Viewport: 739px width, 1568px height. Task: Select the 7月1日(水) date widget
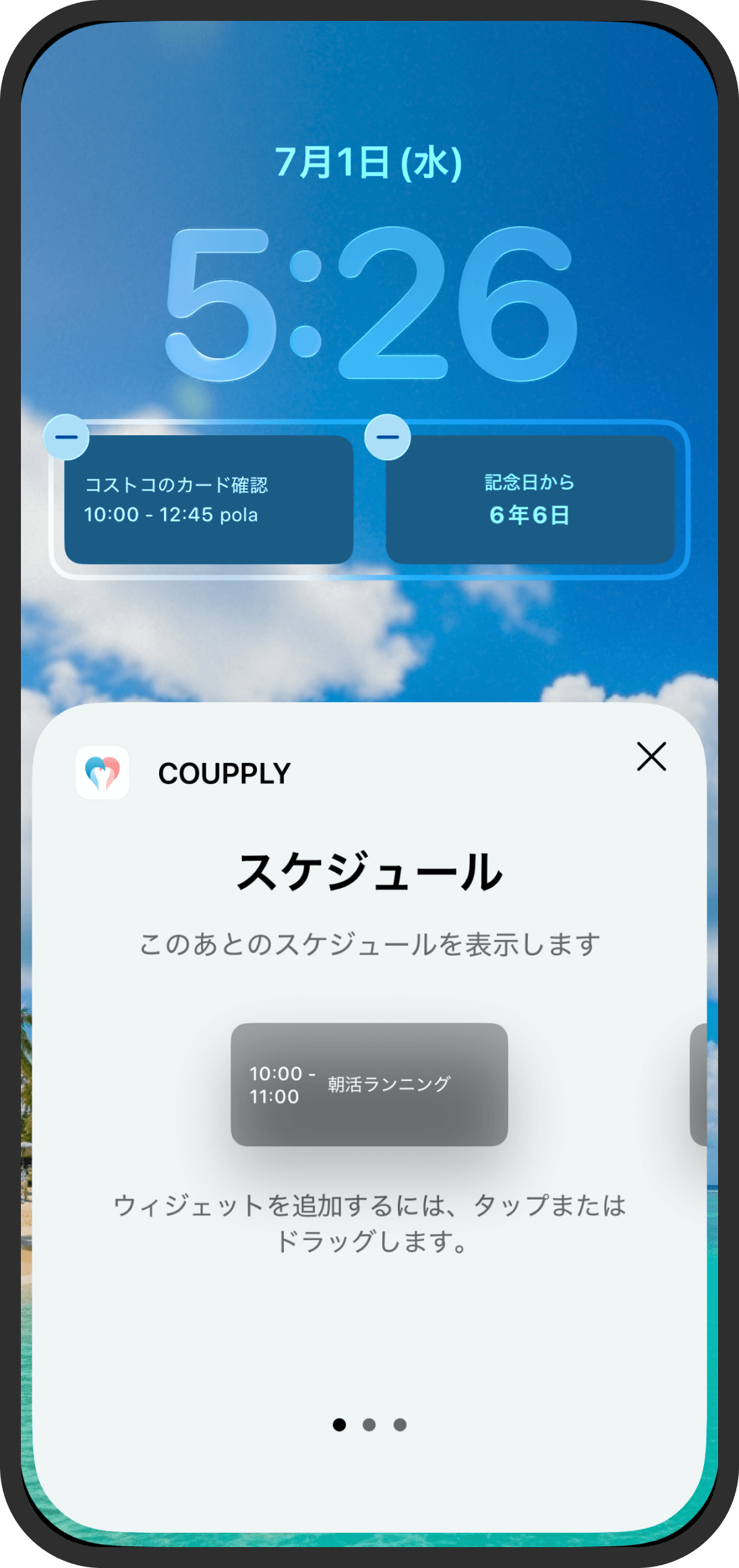point(369,163)
